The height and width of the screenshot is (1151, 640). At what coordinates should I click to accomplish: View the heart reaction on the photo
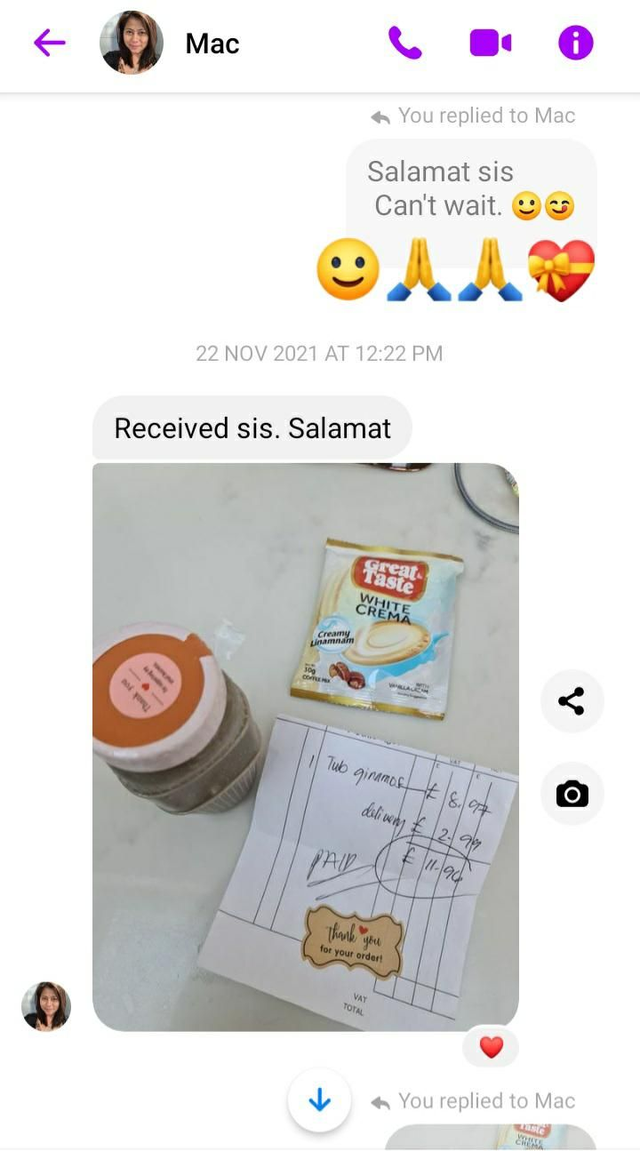[491, 1047]
